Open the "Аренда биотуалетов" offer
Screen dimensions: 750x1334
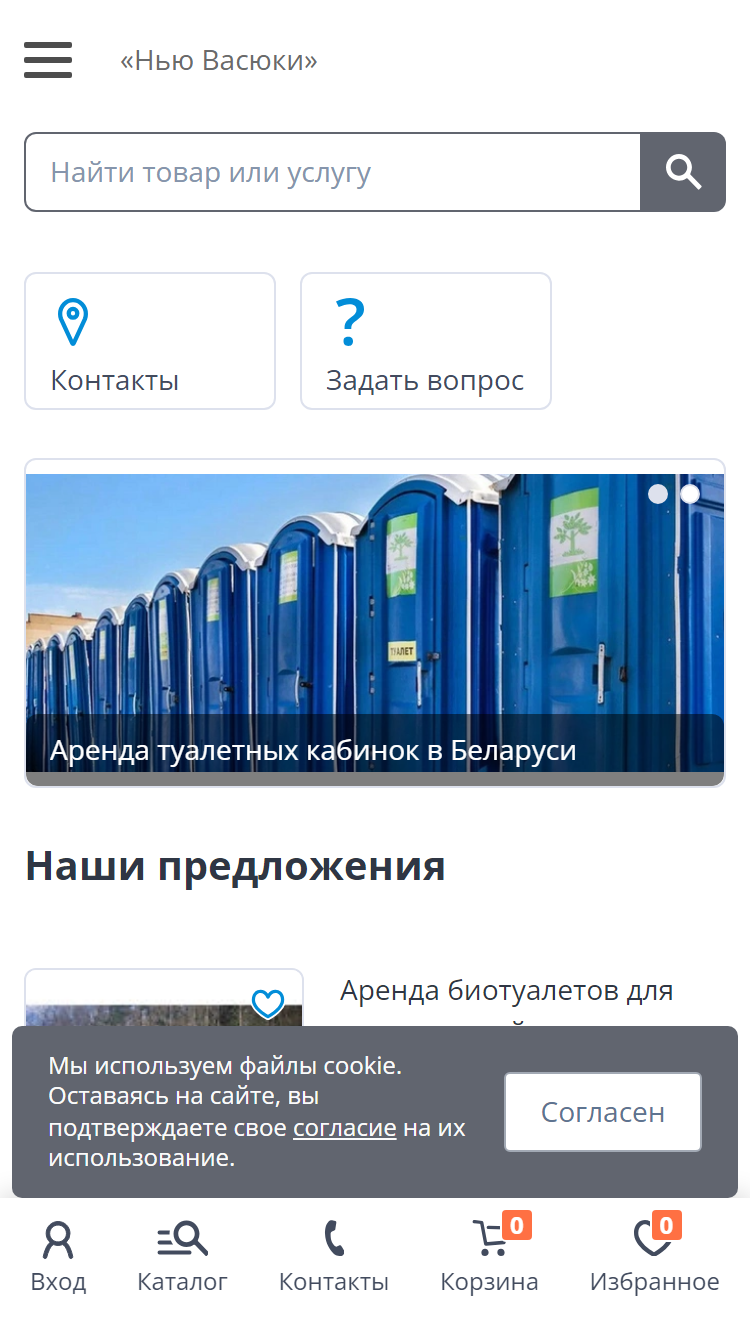(x=506, y=991)
